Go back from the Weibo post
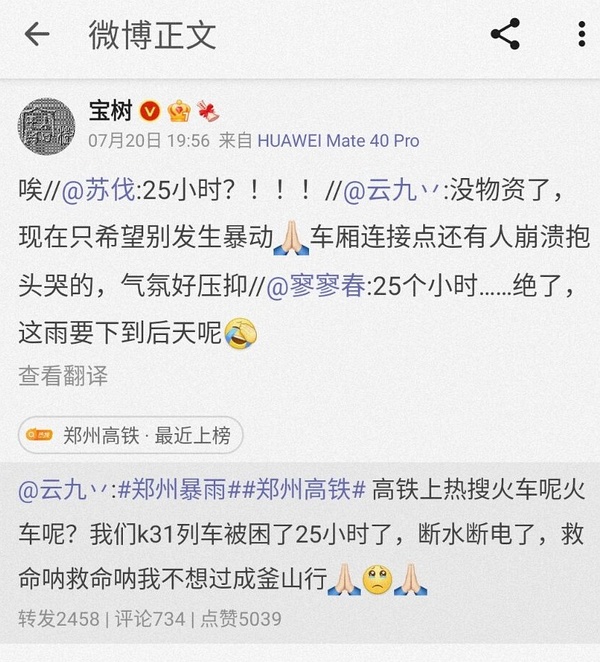This screenshot has height=662, width=600. [37, 35]
